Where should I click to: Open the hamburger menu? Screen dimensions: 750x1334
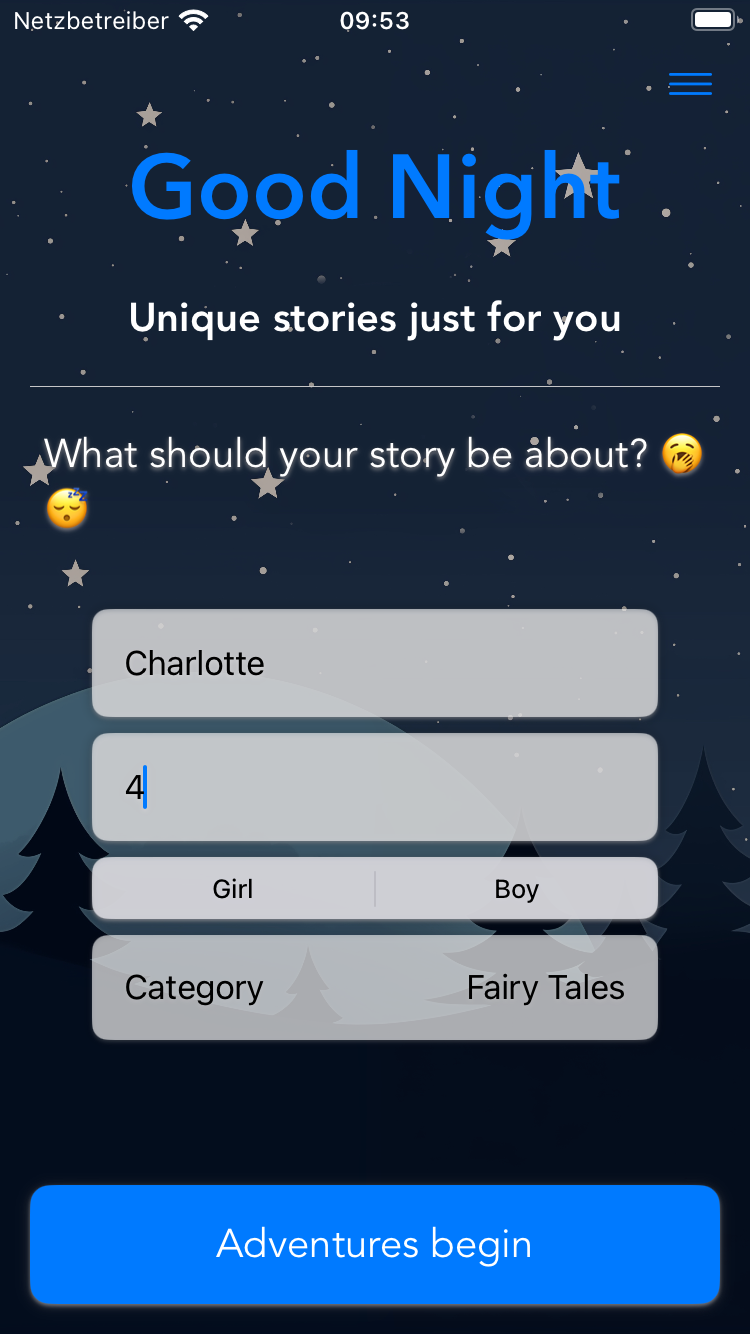tap(690, 85)
